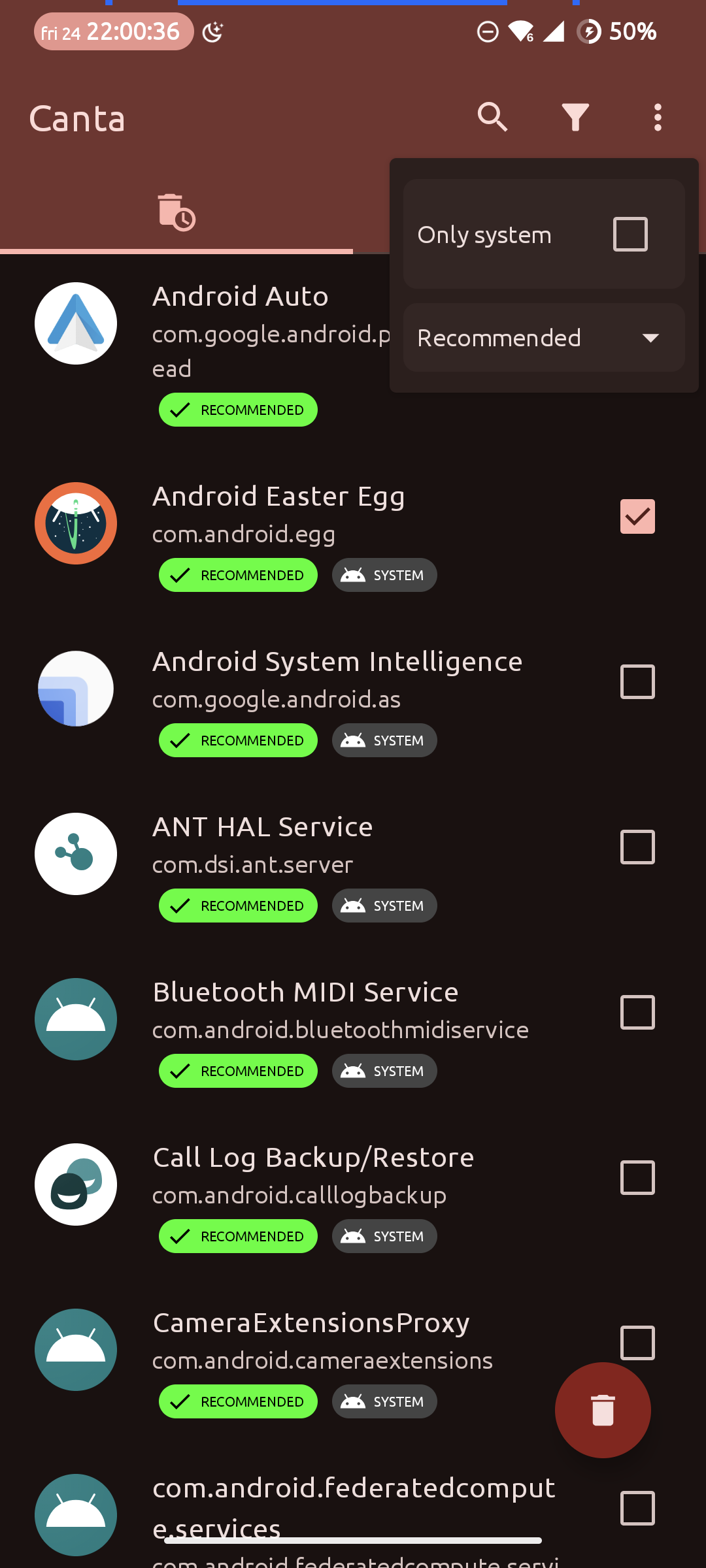706x1568 pixels.
Task: Enable the Only system checkbox
Action: (630, 234)
